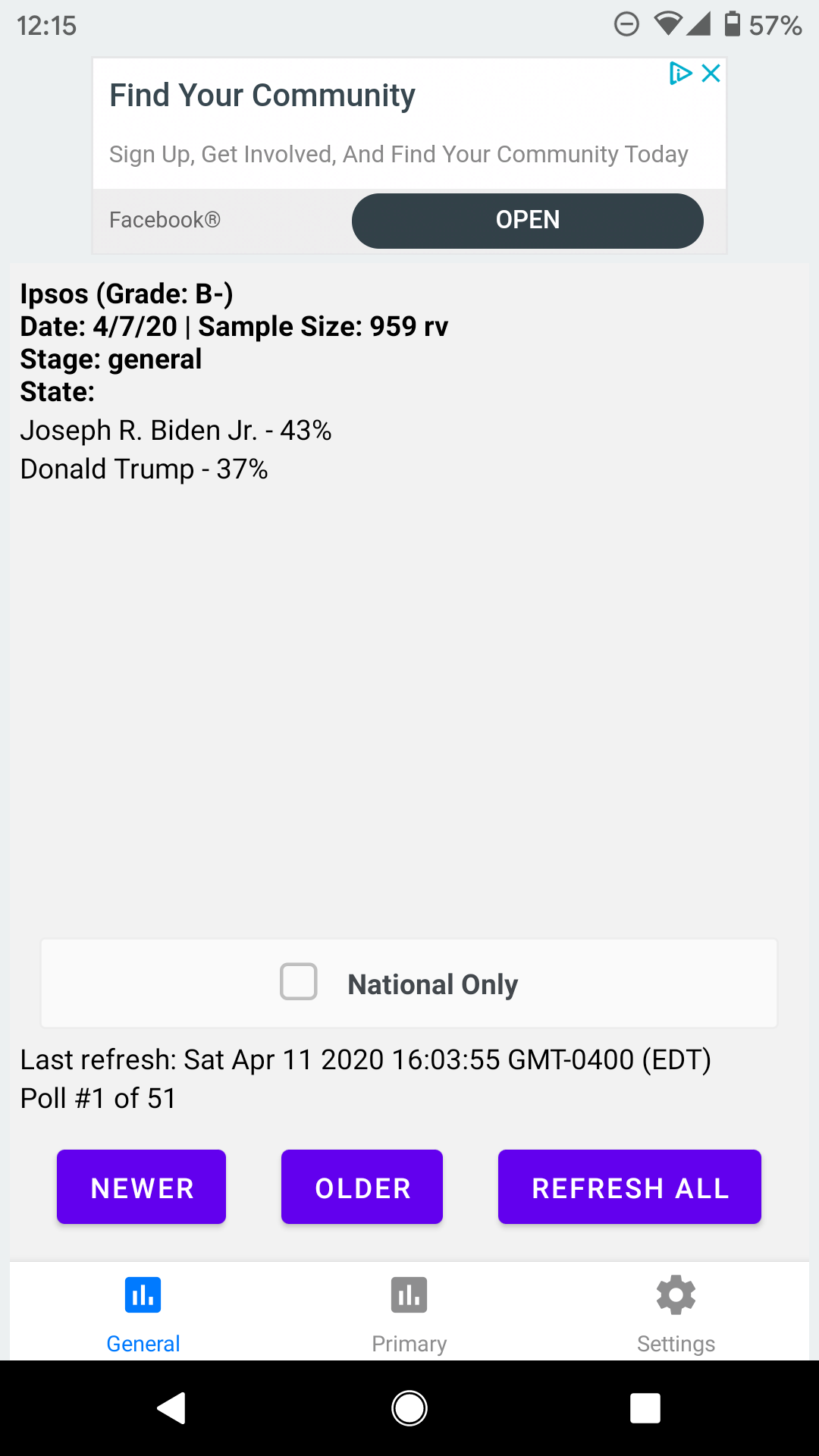
Task: Tap the Find Your Community ad headline
Action: pos(262,94)
